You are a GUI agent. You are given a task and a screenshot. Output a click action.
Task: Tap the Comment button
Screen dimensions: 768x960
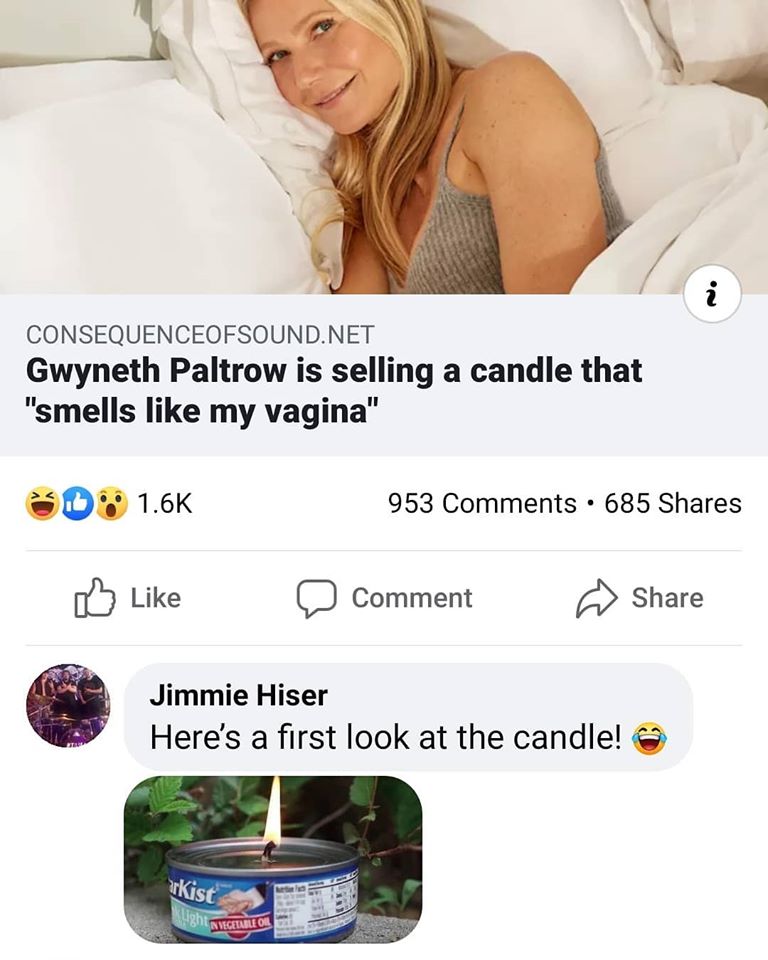(384, 598)
